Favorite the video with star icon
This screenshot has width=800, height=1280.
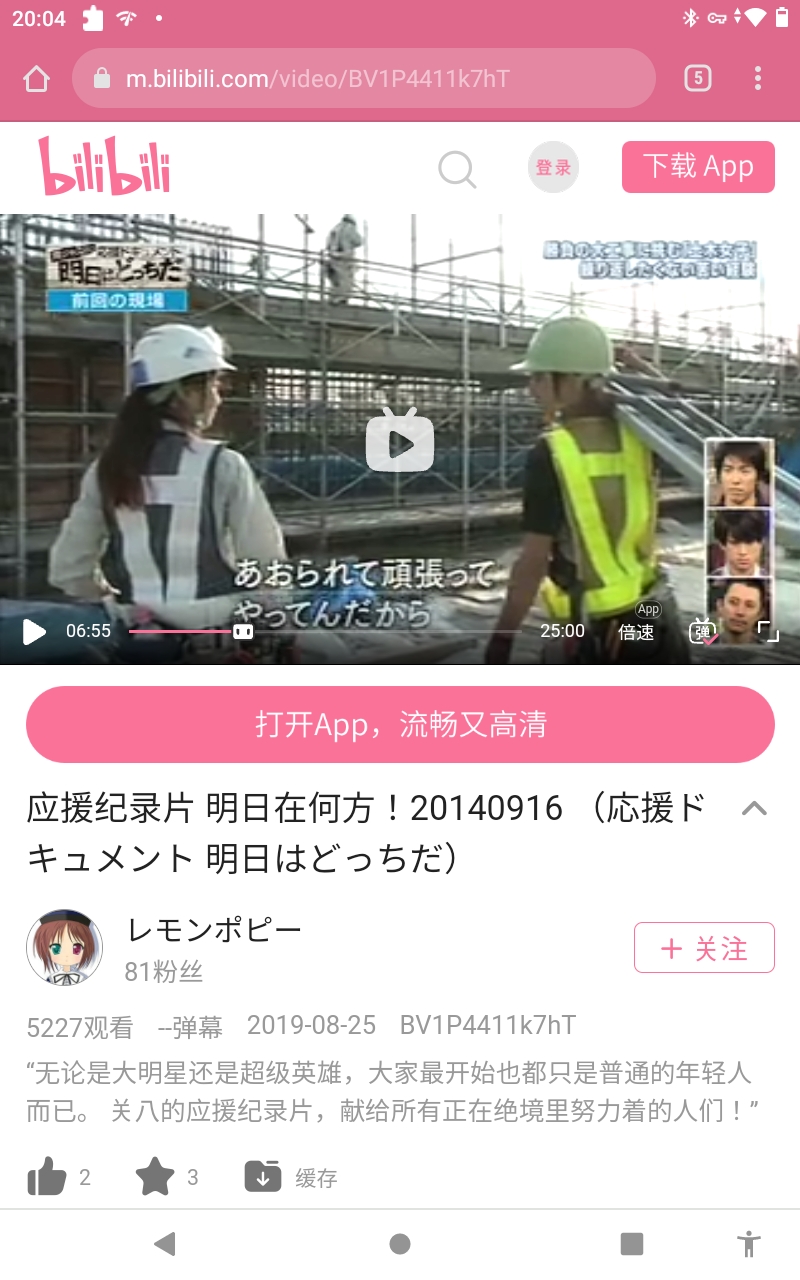pyautogui.click(x=155, y=1177)
